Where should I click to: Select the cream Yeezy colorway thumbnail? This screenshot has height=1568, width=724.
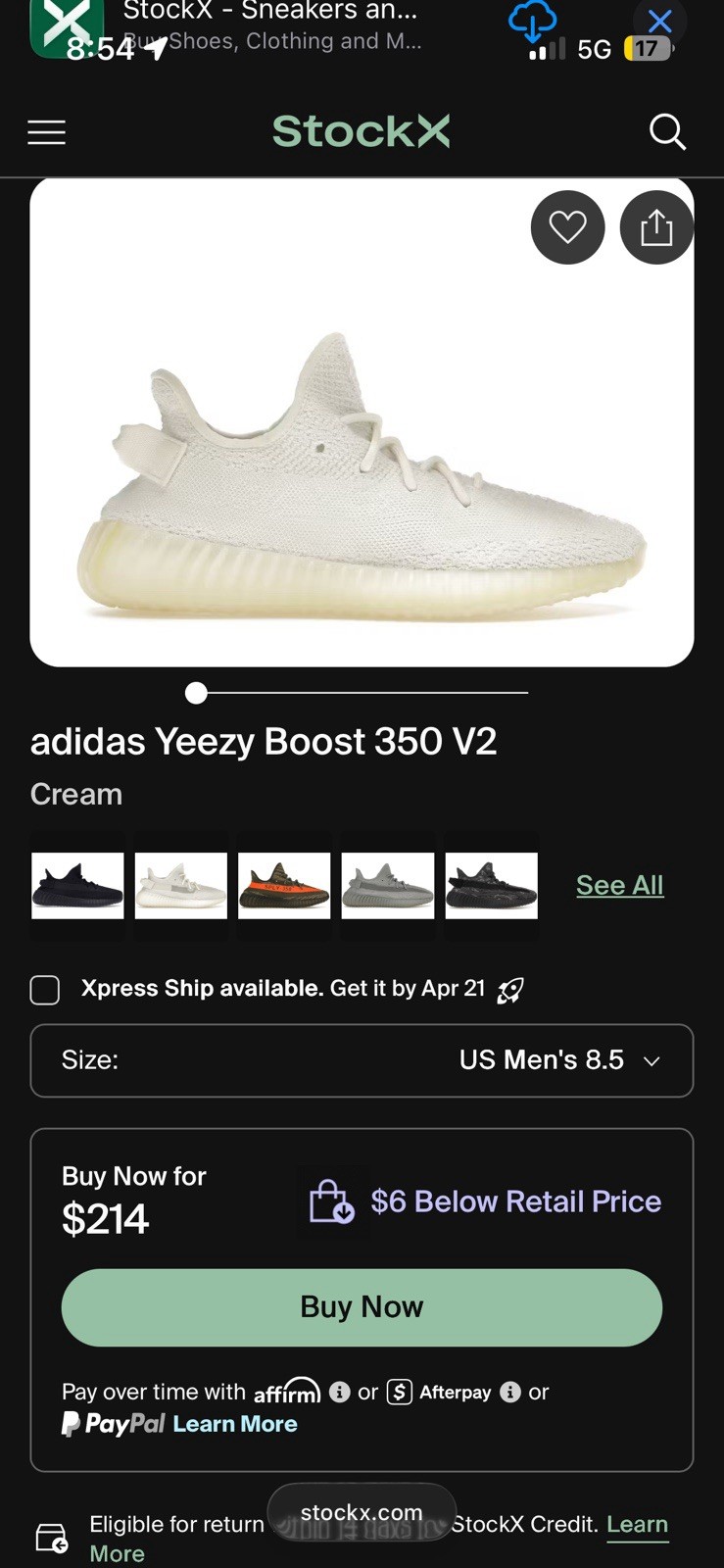180,886
